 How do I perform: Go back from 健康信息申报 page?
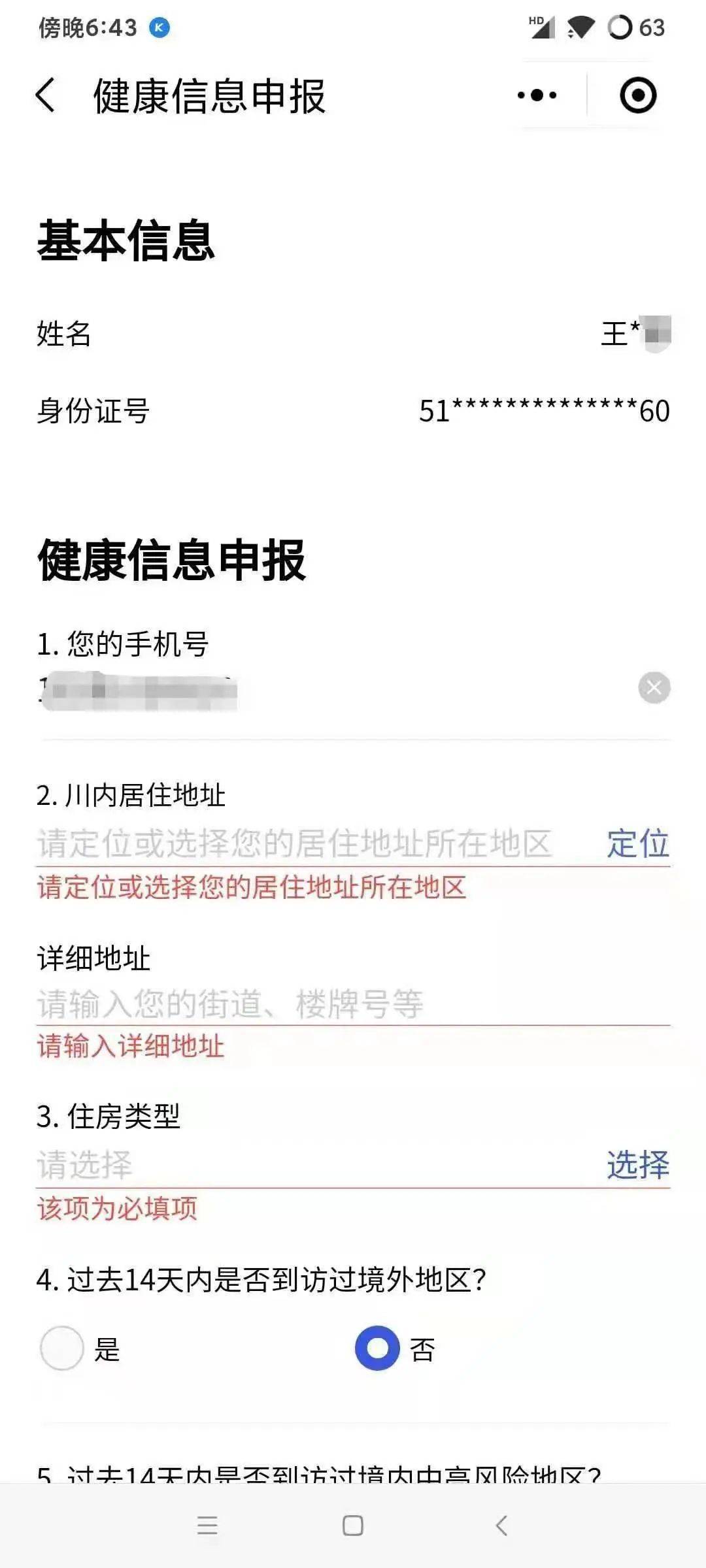click(46, 96)
